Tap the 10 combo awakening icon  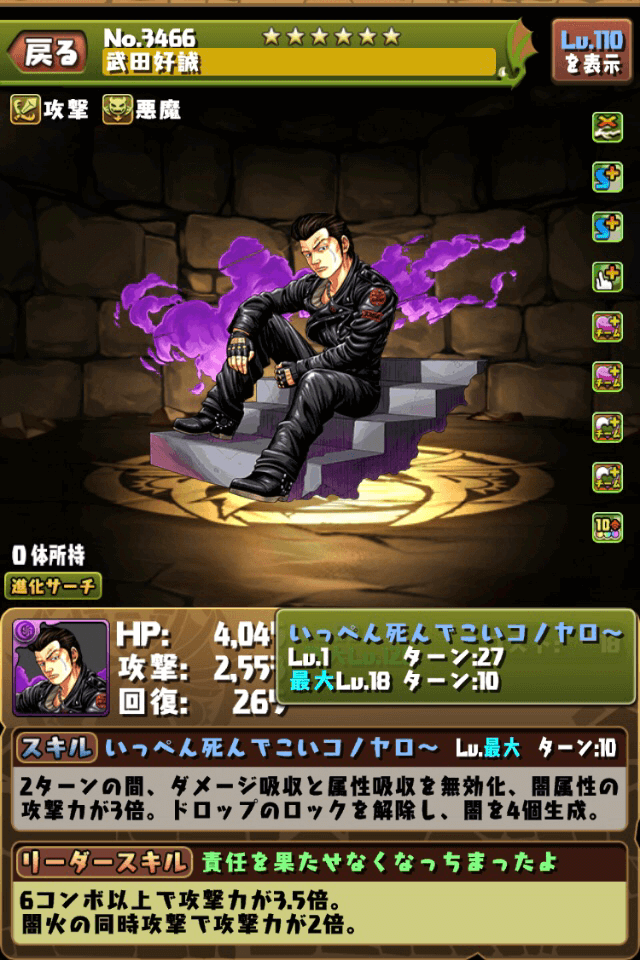point(607,525)
